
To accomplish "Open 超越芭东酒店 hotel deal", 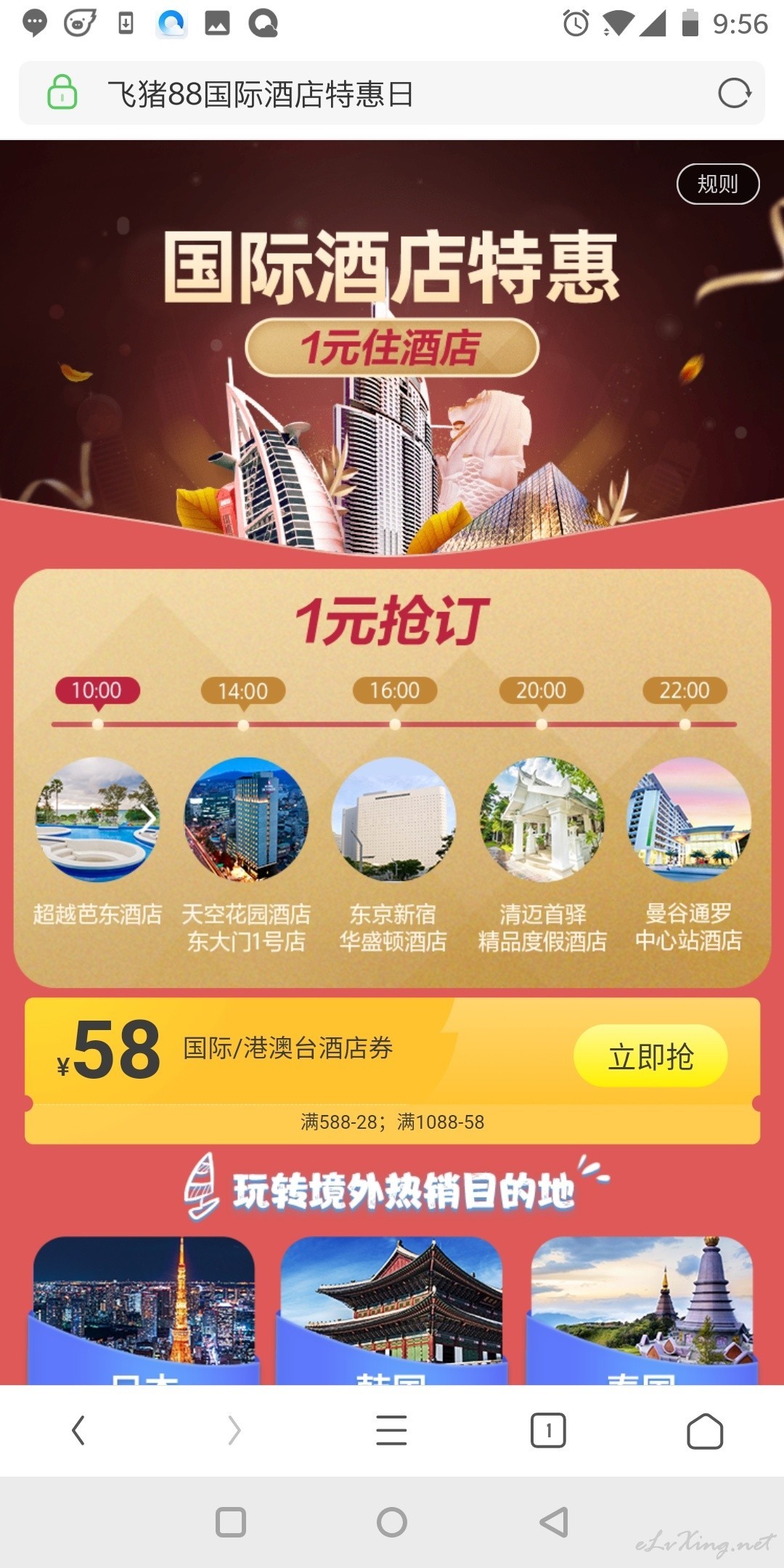I will 97,820.
